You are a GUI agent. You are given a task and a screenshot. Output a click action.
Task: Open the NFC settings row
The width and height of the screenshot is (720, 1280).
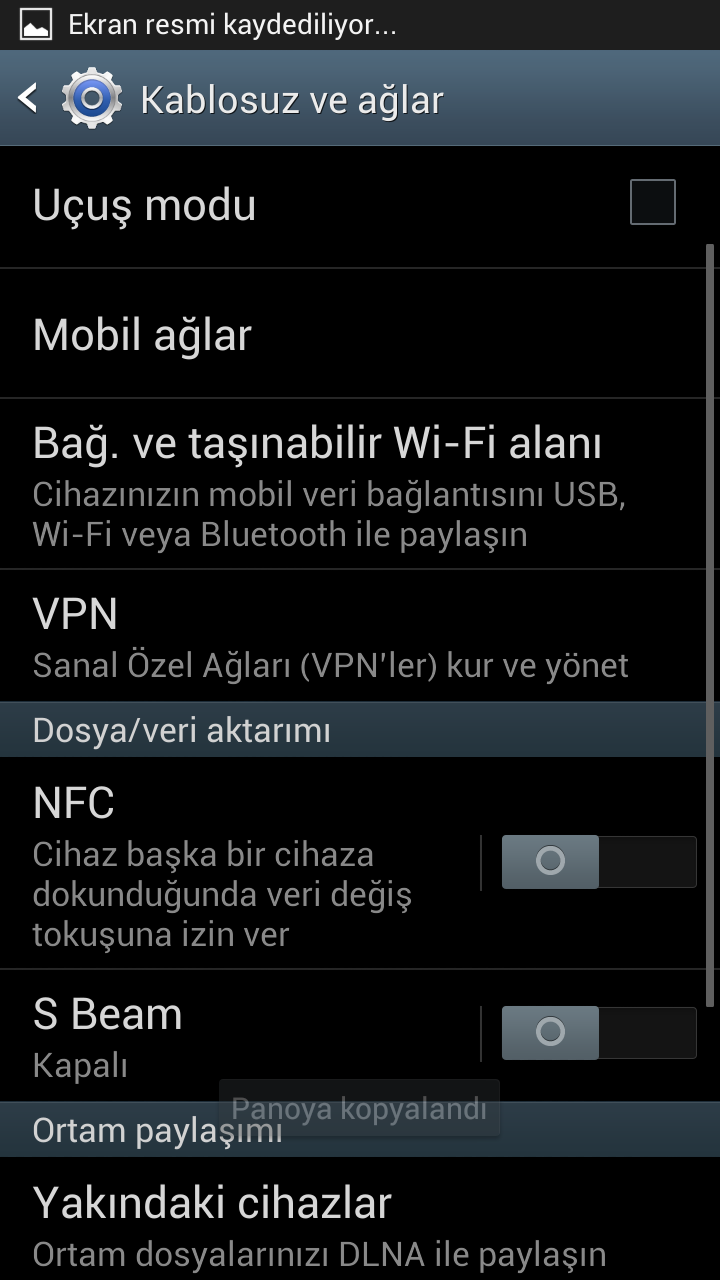coord(240,865)
